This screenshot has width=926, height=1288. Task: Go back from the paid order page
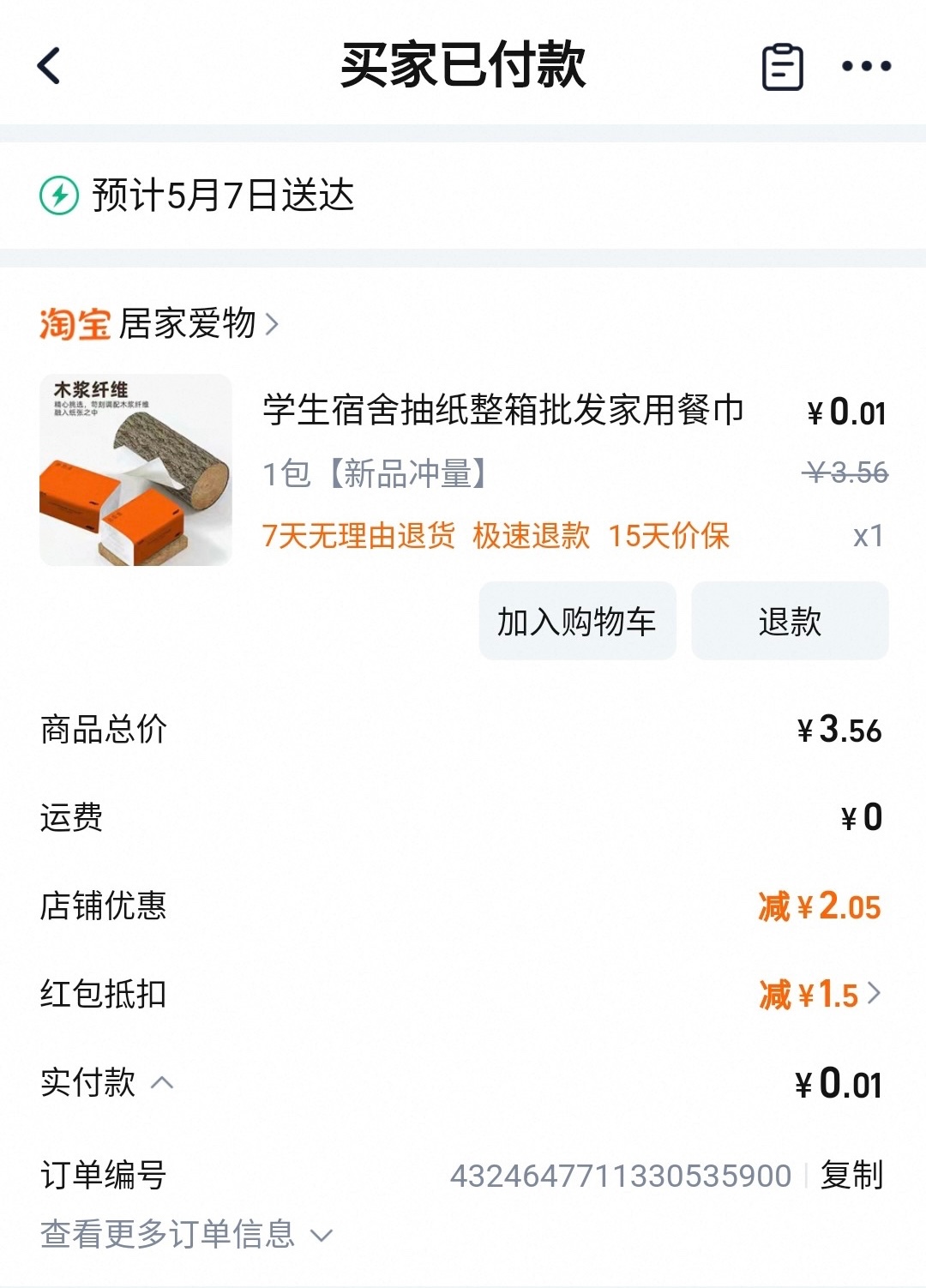tap(50, 66)
